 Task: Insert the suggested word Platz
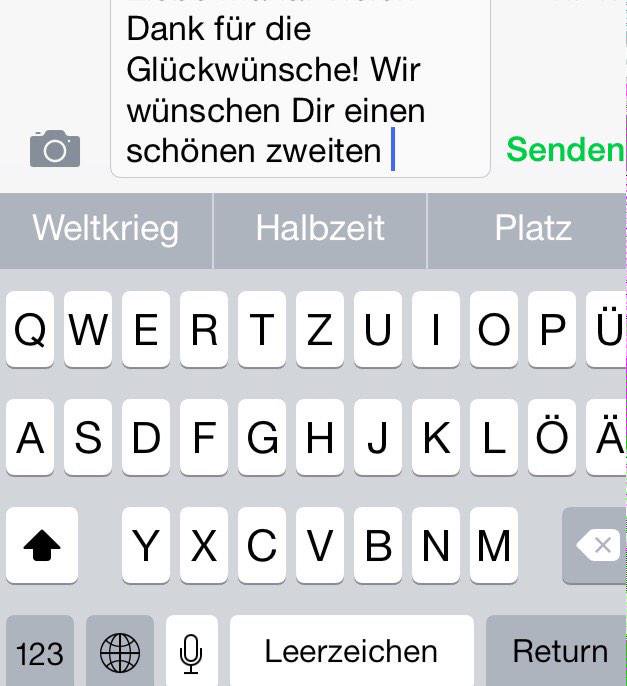(532, 229)
